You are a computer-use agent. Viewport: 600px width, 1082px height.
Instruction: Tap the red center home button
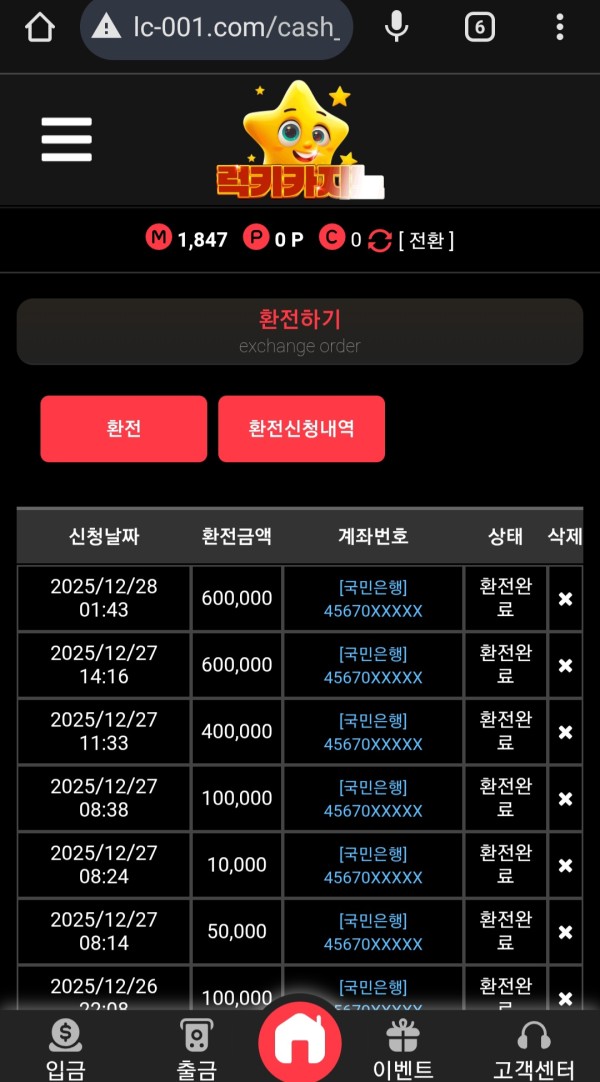[x=300, y=1042]
